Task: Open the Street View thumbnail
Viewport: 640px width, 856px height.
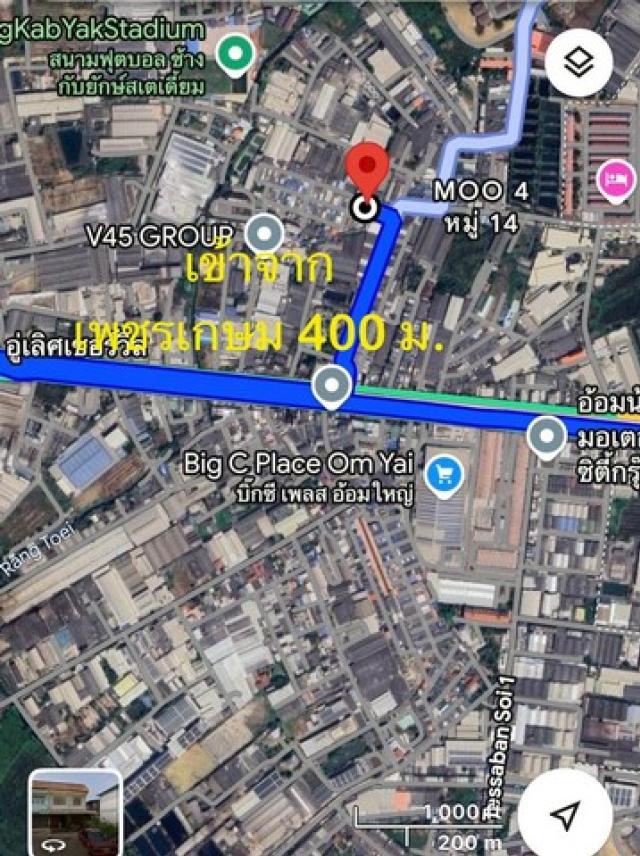Action: point(75,812)
